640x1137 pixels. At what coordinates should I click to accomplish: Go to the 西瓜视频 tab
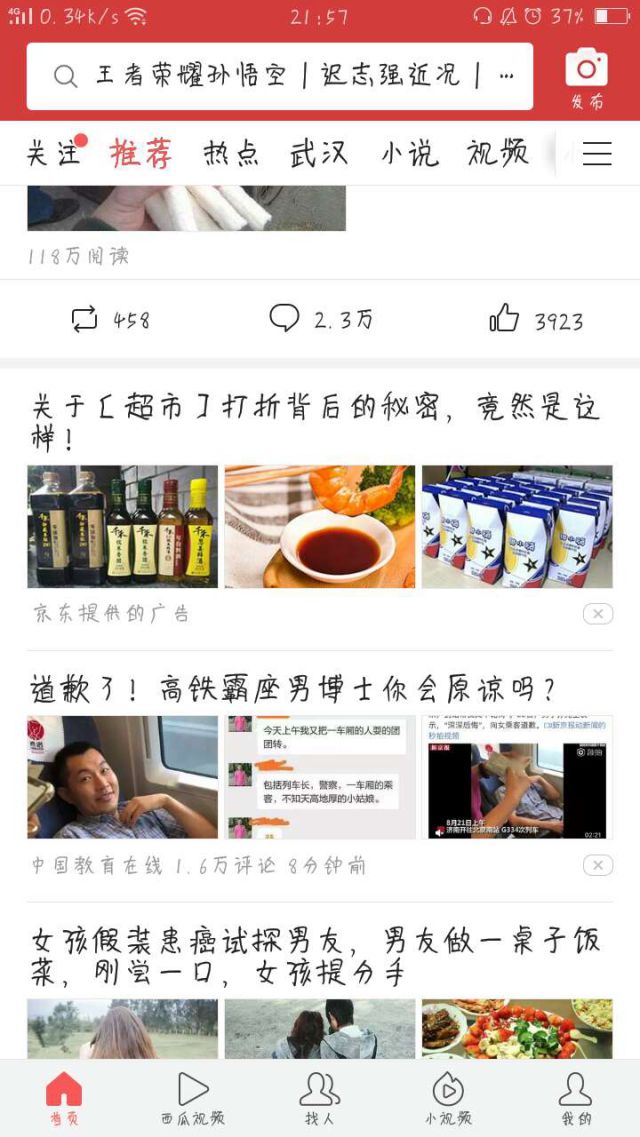pos(192,1098)
